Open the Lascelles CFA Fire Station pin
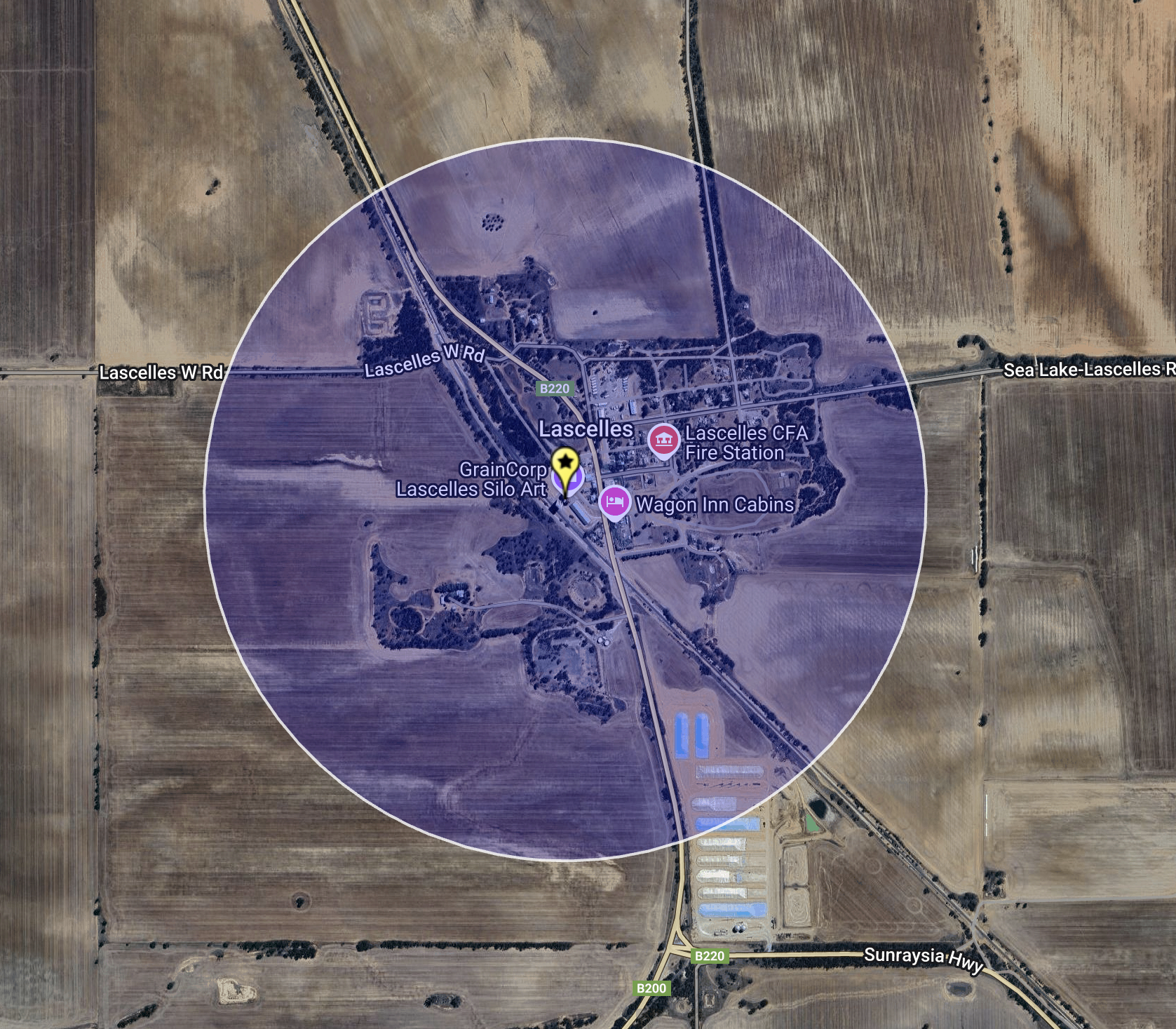Viewport: 1176px width, 1029px height. pos(663,440)
